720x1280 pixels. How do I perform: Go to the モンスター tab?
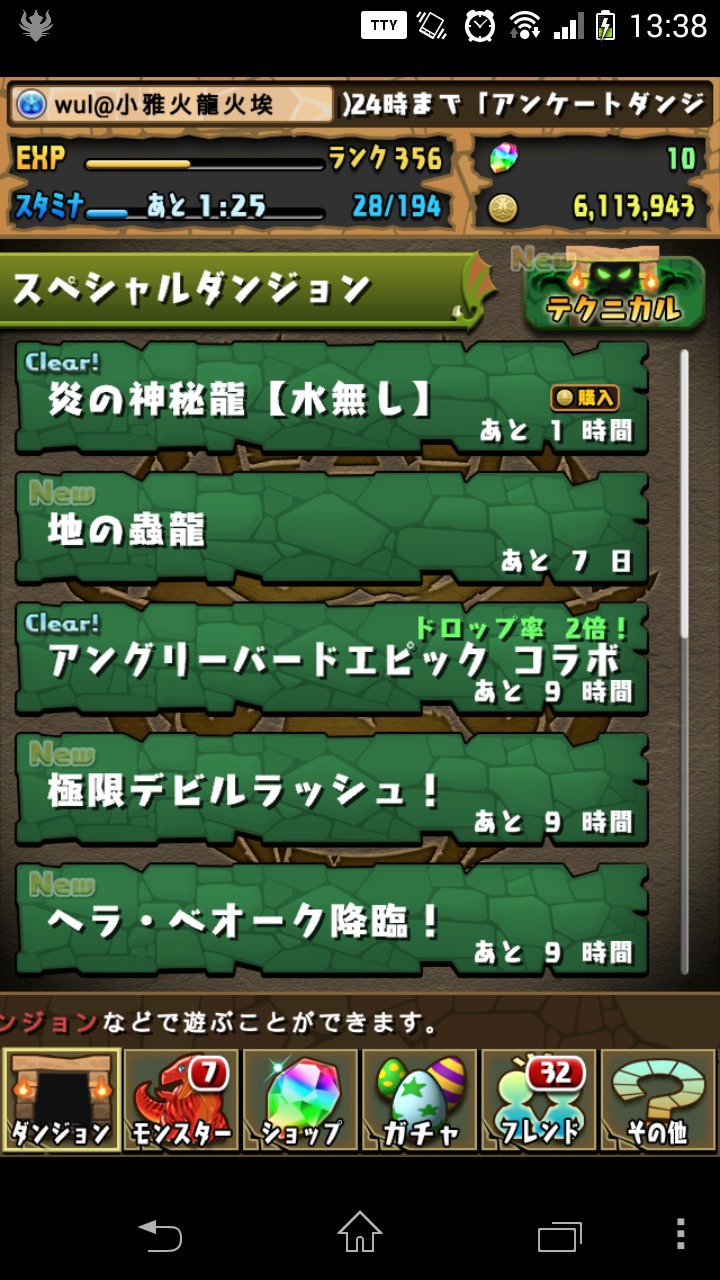click(x=181, y=1100)
